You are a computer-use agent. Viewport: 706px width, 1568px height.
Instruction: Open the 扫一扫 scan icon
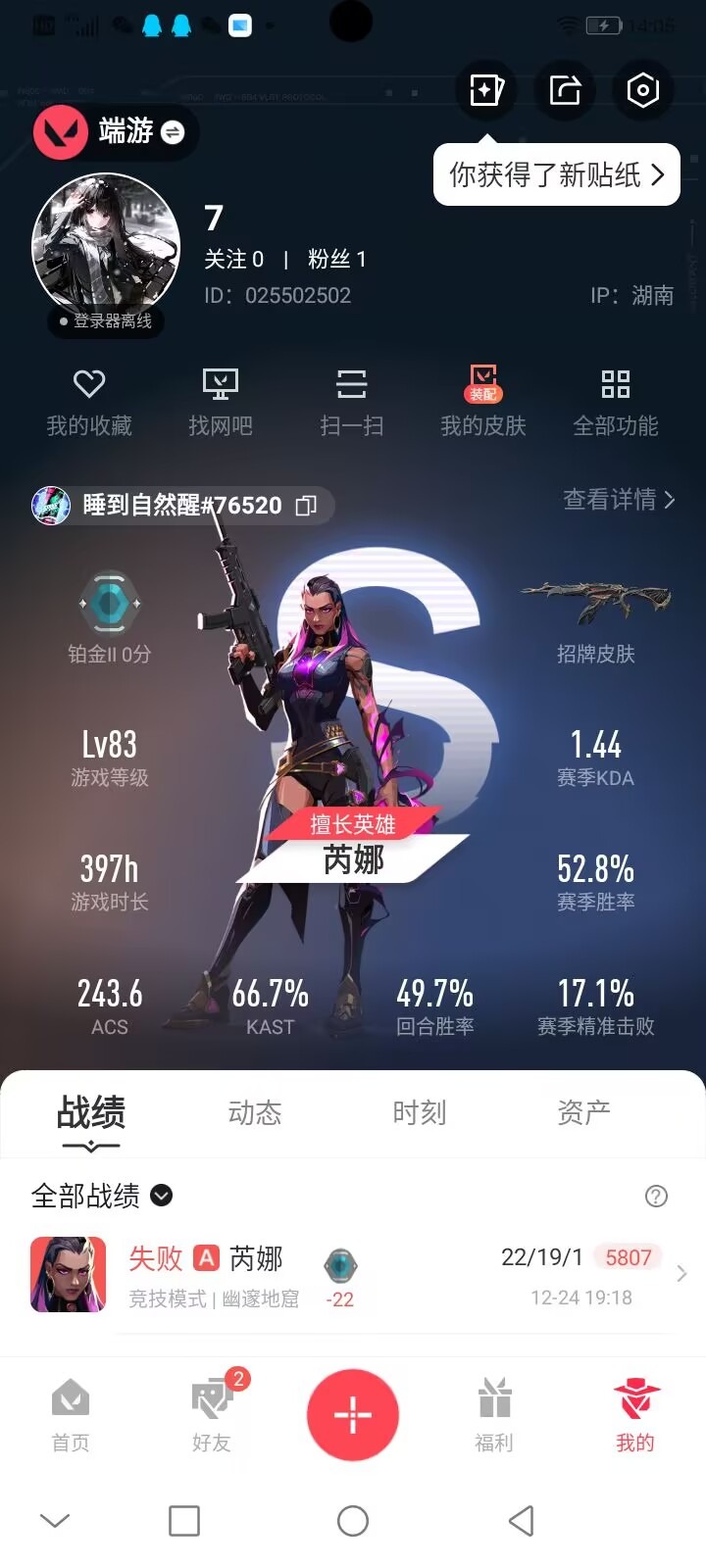(351, 399)
